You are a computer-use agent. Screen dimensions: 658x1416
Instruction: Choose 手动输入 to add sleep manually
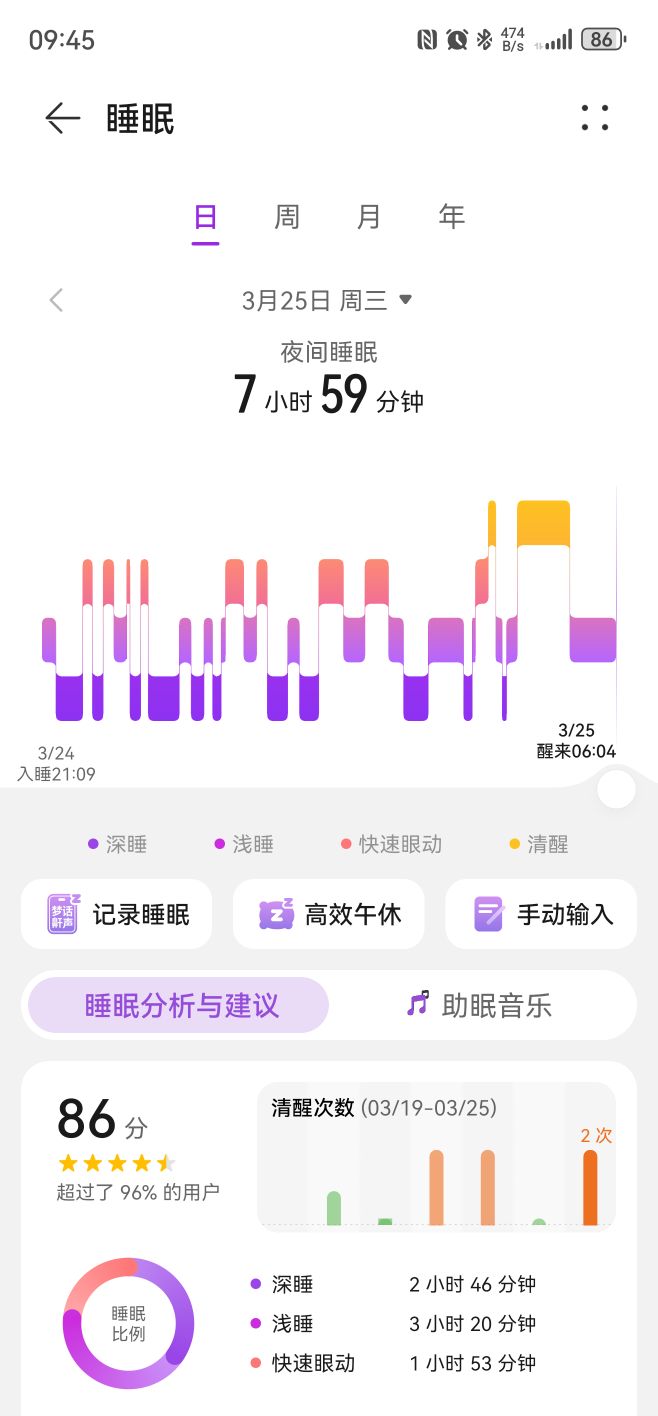(541, 914)
